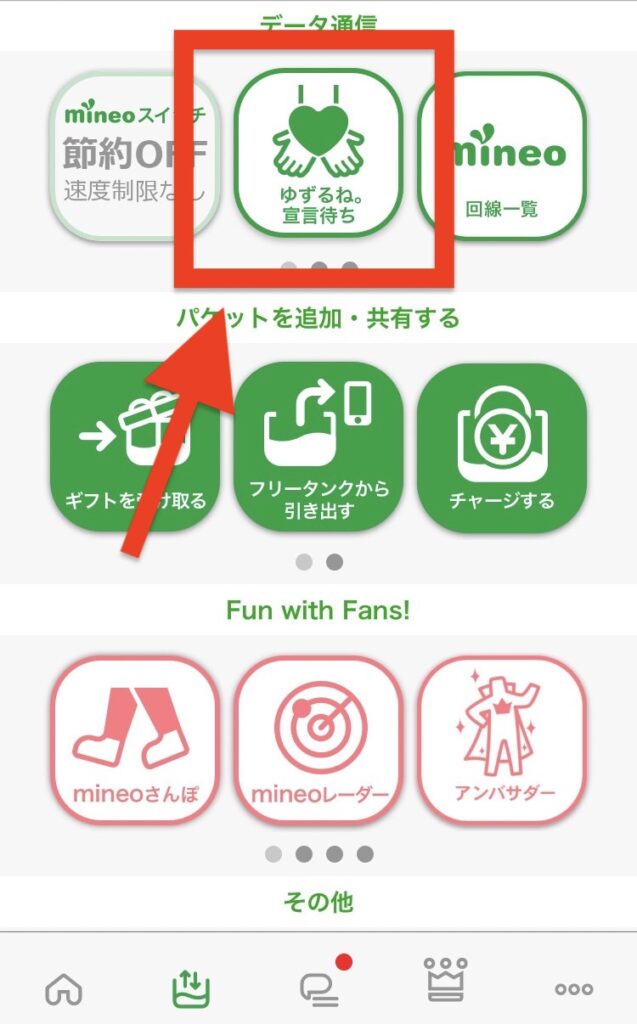Switch to the crown ranking tab
637x1024 pixels.
point(446,980)
